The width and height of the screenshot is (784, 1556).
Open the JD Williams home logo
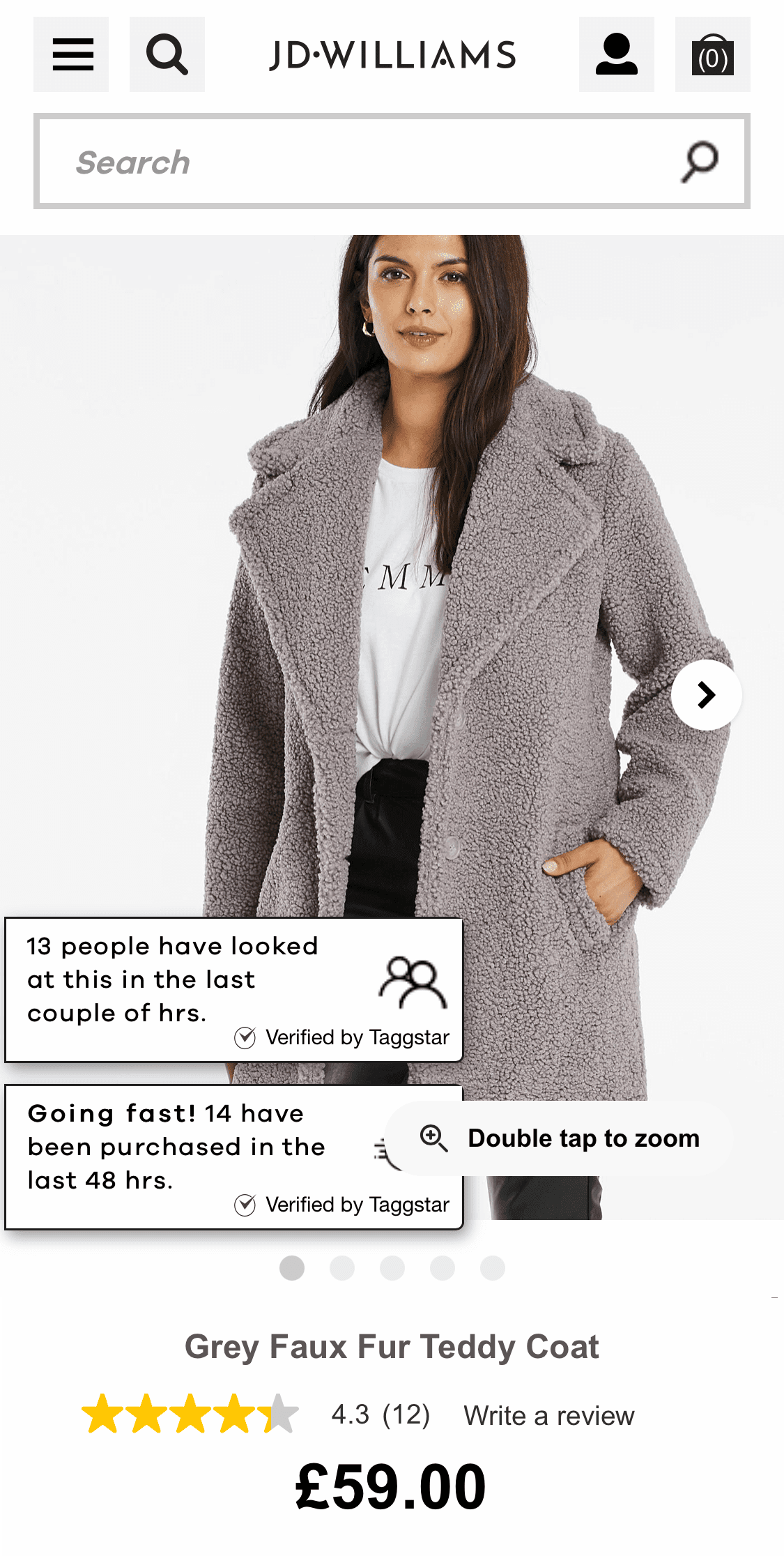tap(392, 55)
